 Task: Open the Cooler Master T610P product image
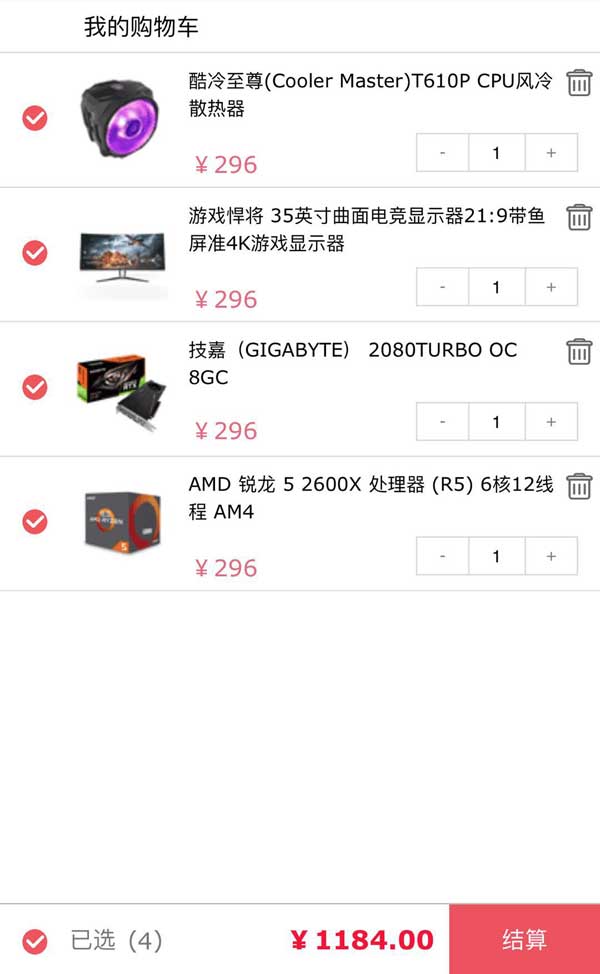[x=122, y=119]
